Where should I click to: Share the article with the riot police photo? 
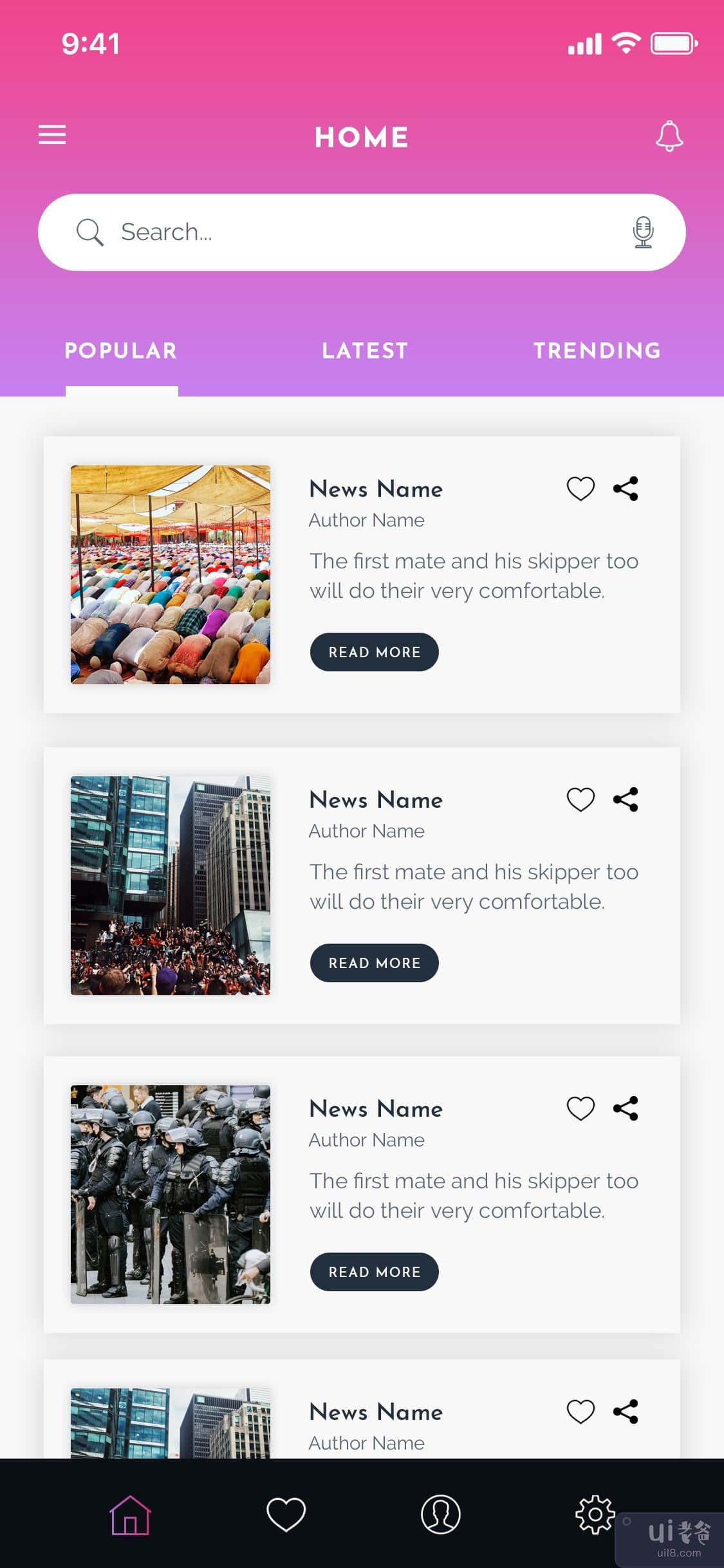click(x=626, y=1108)
